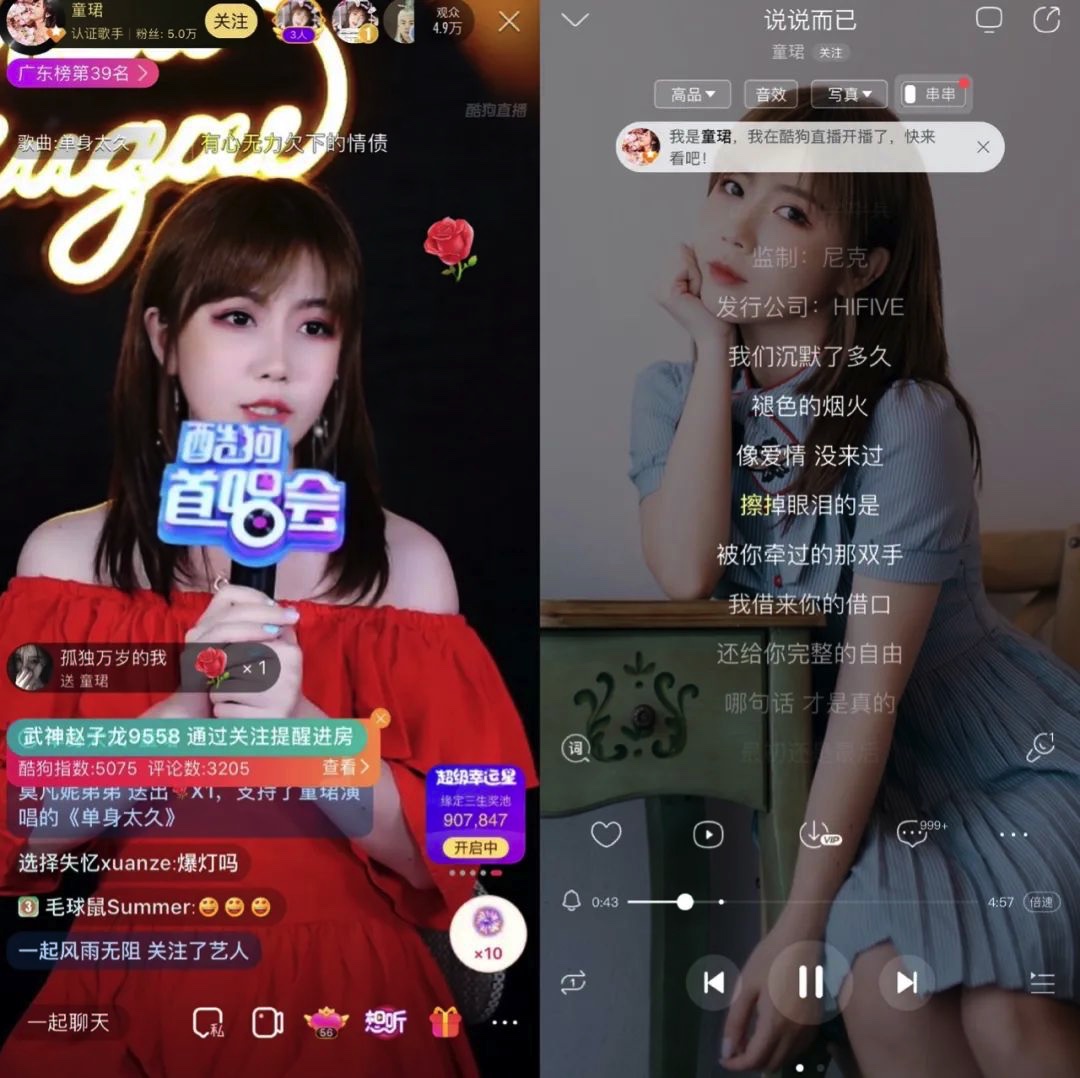Viewport: 1080px width, 1078px height.
Task: Open the gift box icon
Action: tap(445, 1021)
